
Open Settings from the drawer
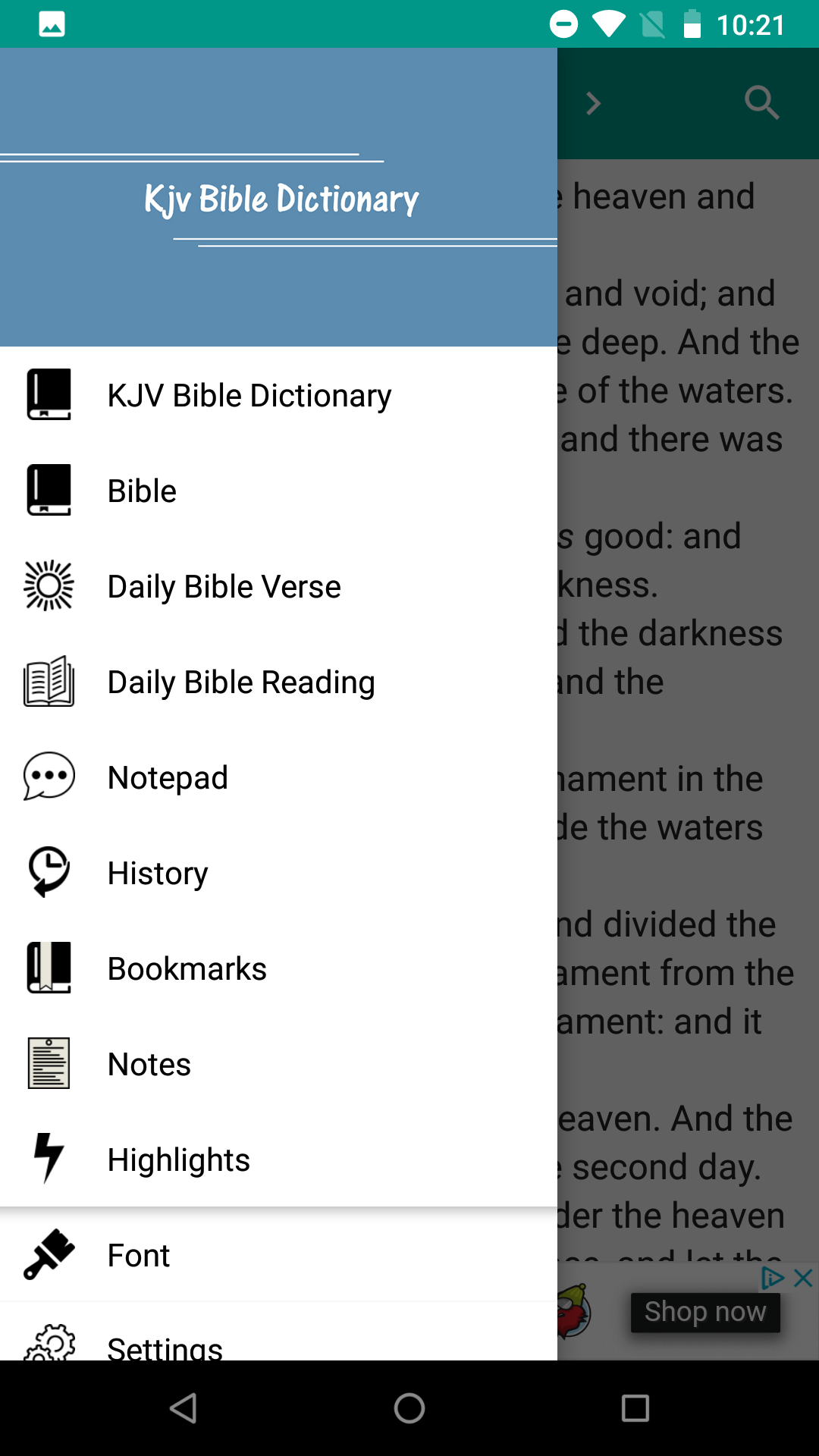165,1345
